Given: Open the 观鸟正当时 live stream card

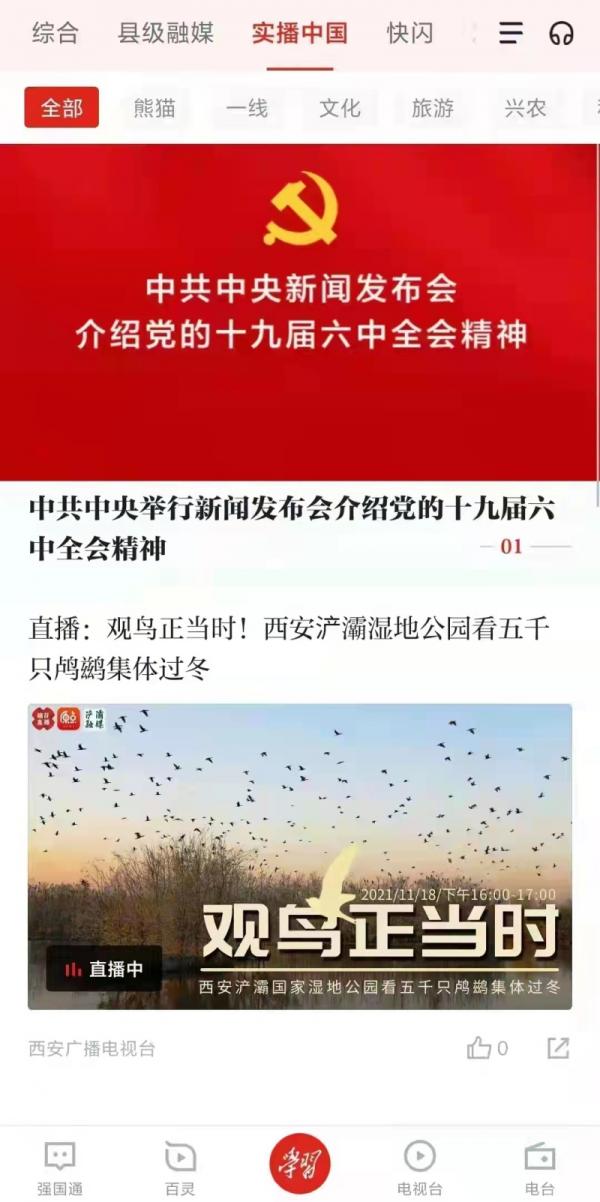Looking at the screenshot, I should 300,856.
